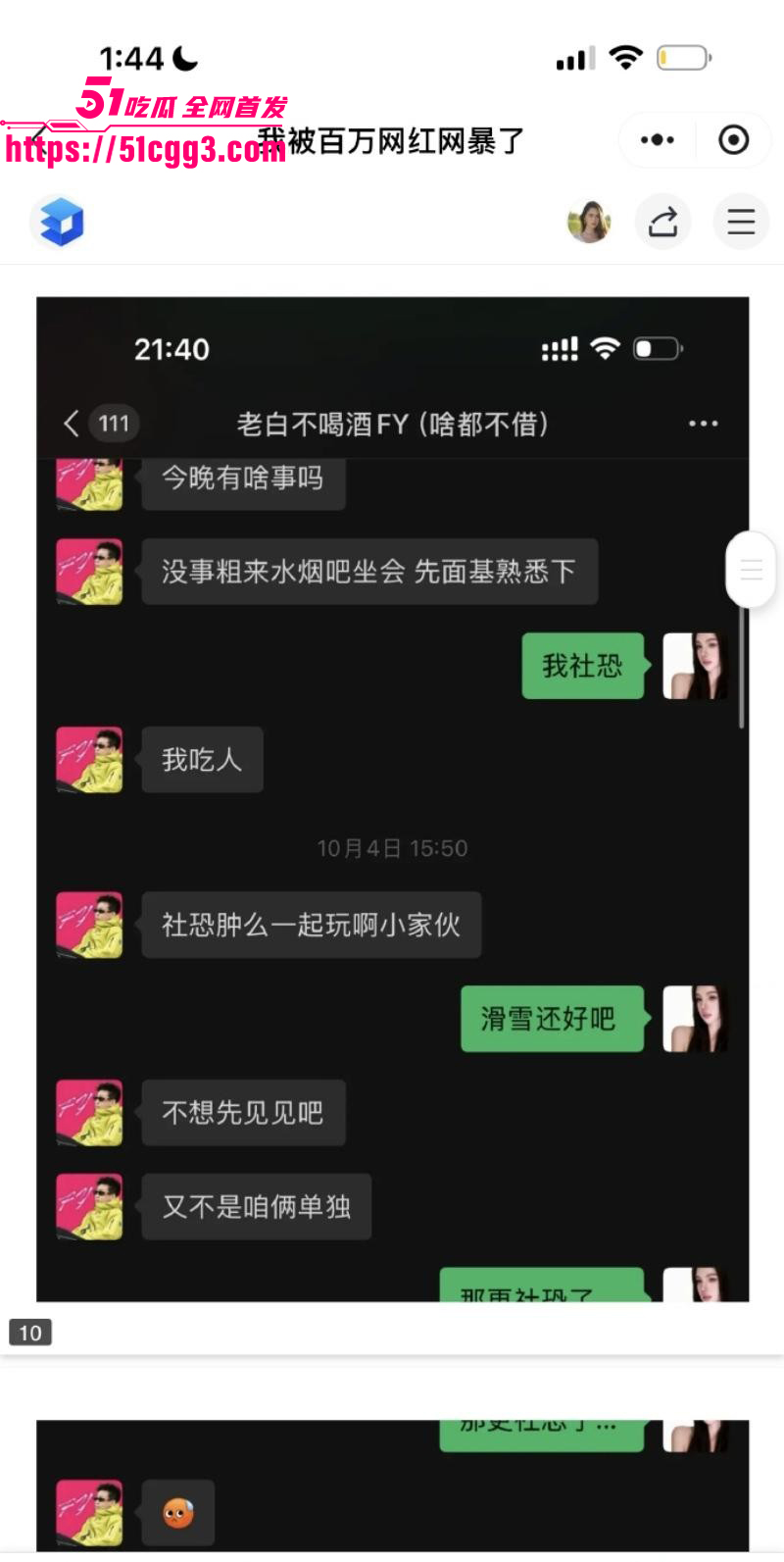Tap the share arrow icon
The height and width of the screenshot is (1562, 784).
(662, 222)
